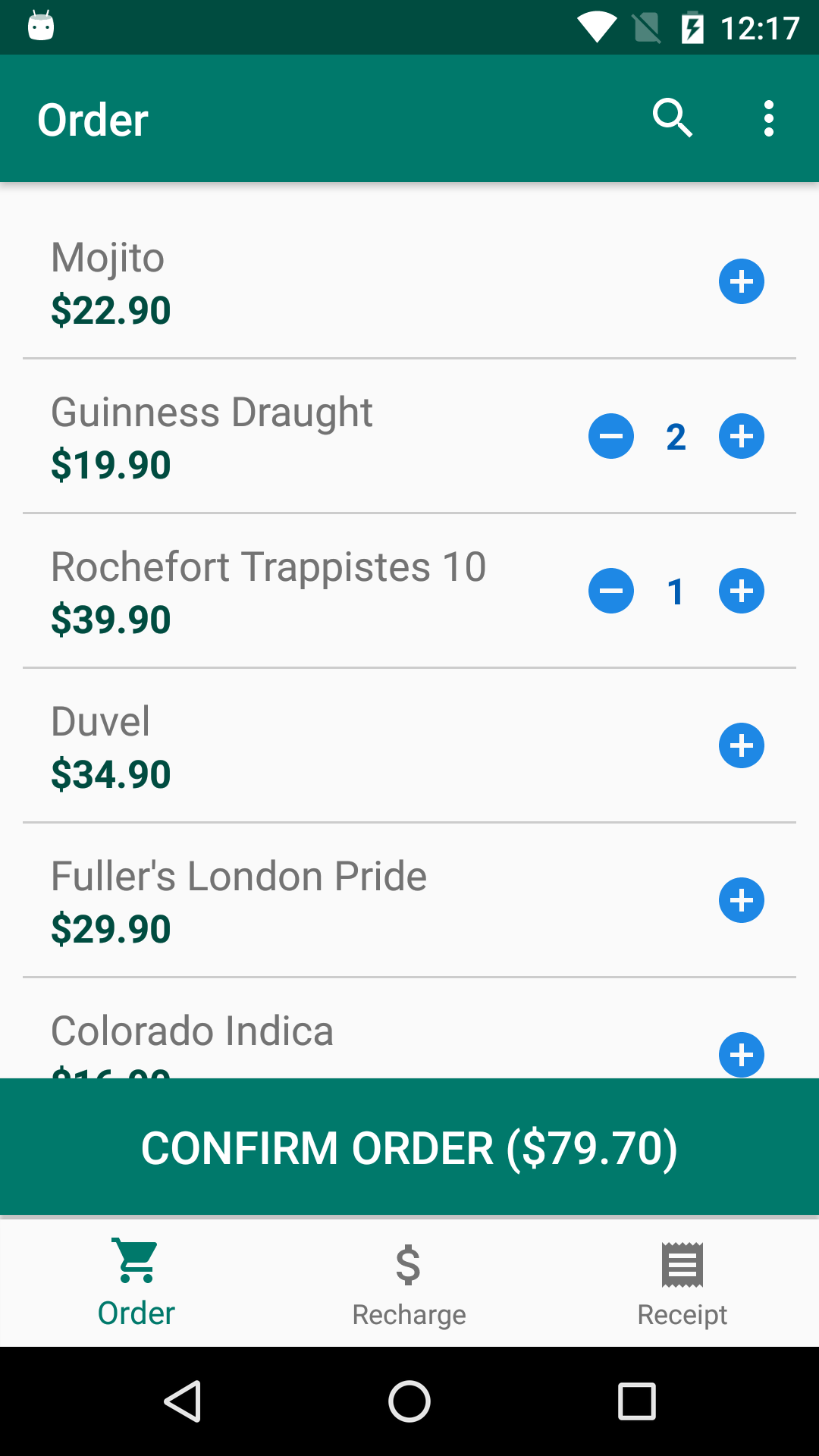The height and width of the screenshot is (1456, 819).
Task: Open the overflow menu
Action: click(x=769, y=118)
